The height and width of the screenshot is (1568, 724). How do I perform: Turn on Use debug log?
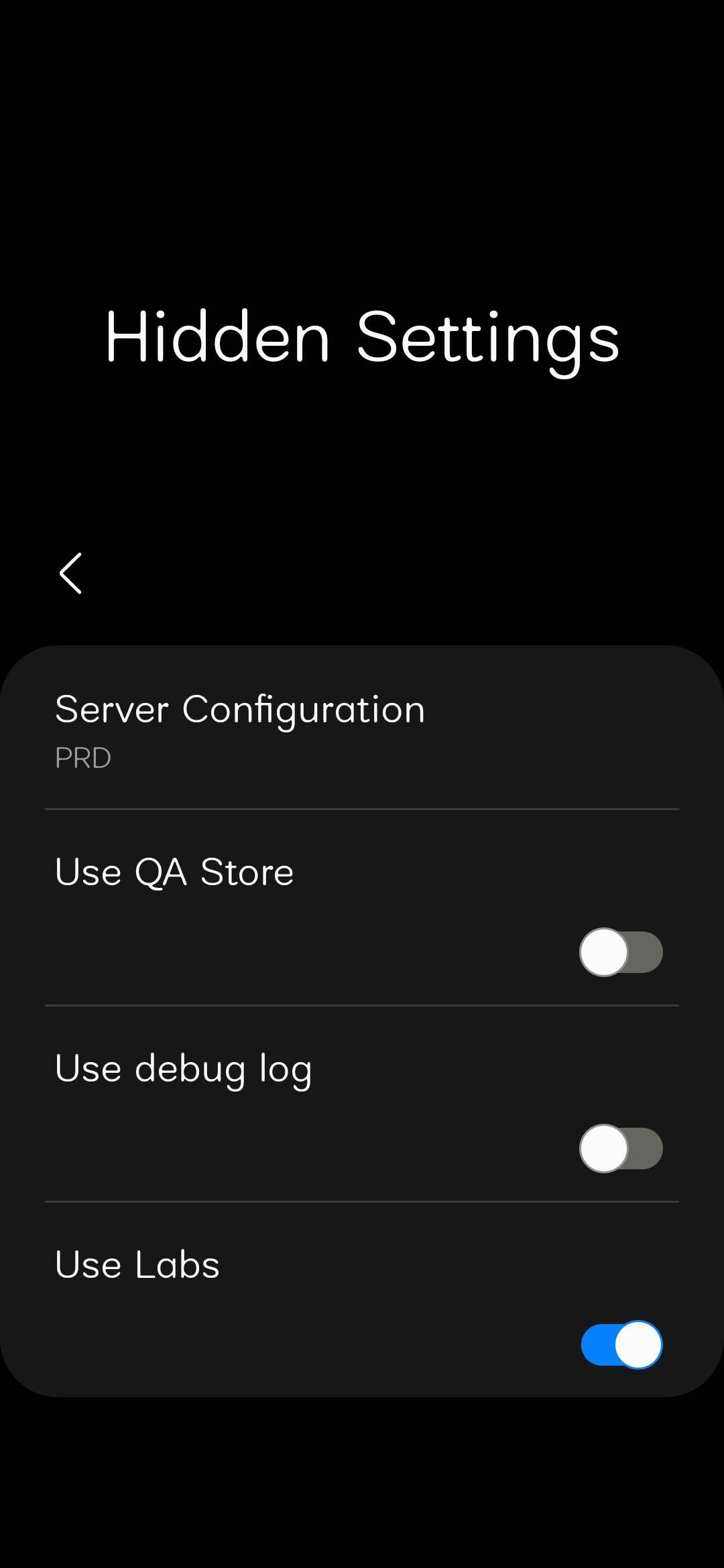point(621,1149)
